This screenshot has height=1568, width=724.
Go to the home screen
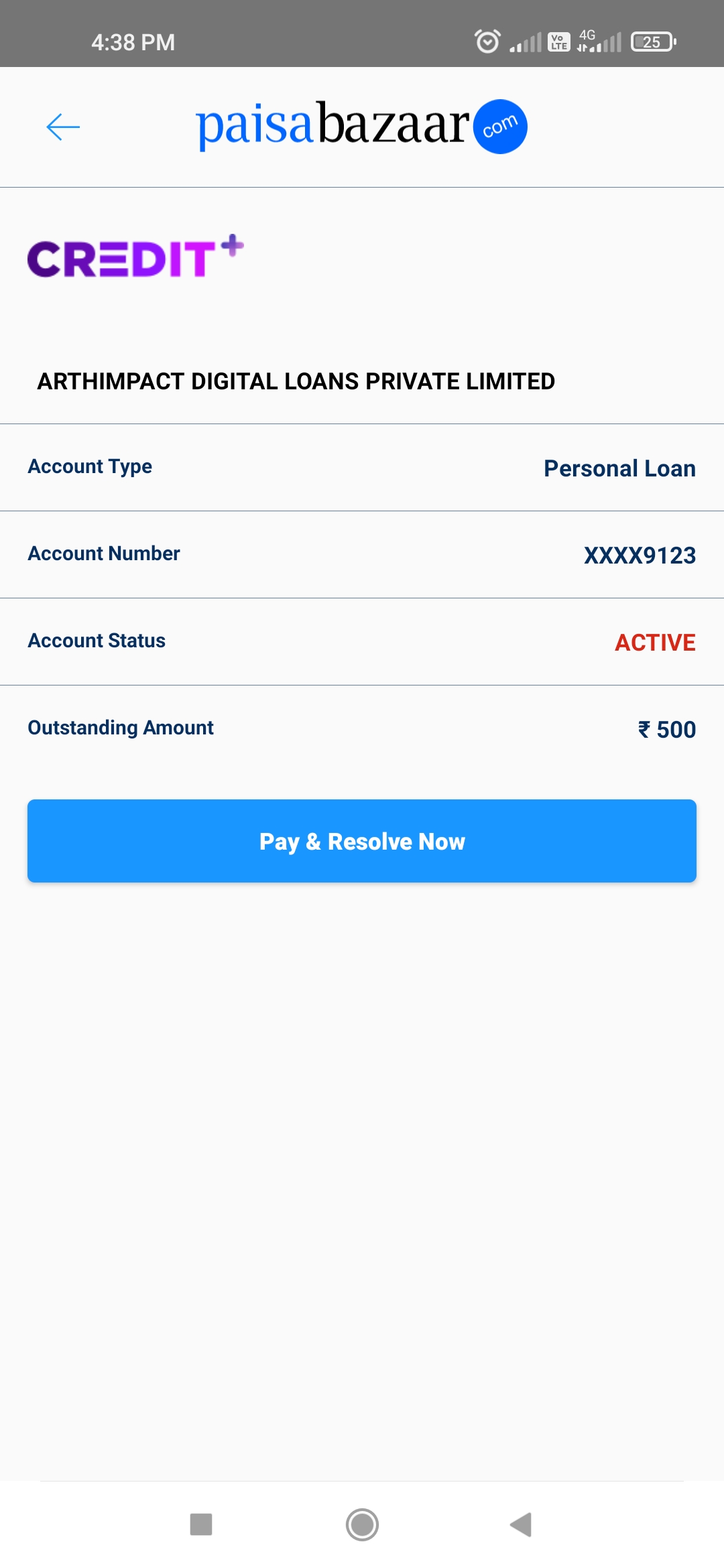(362, 1524)
